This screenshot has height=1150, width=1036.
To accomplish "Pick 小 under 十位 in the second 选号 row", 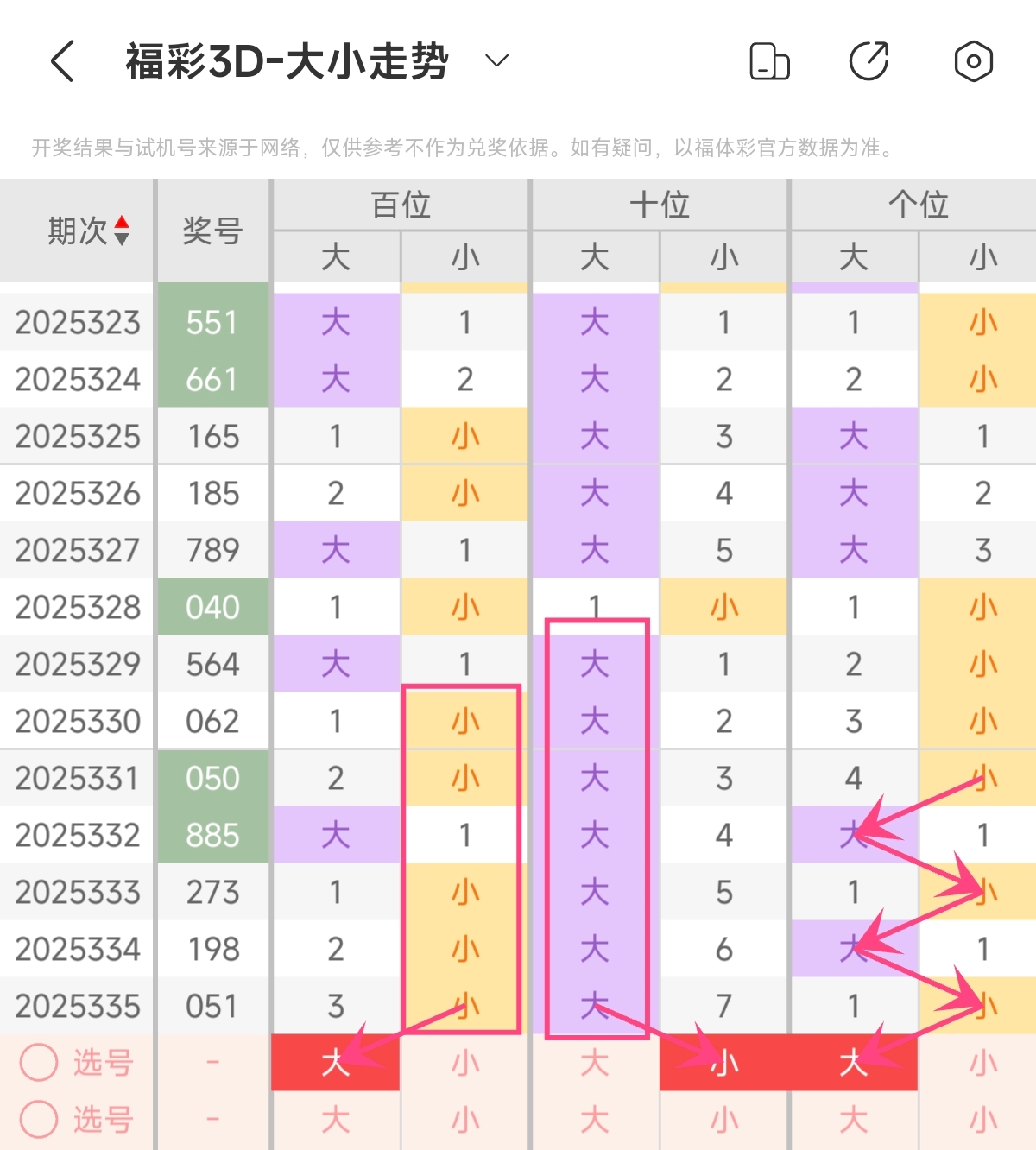I will 724,1120.
